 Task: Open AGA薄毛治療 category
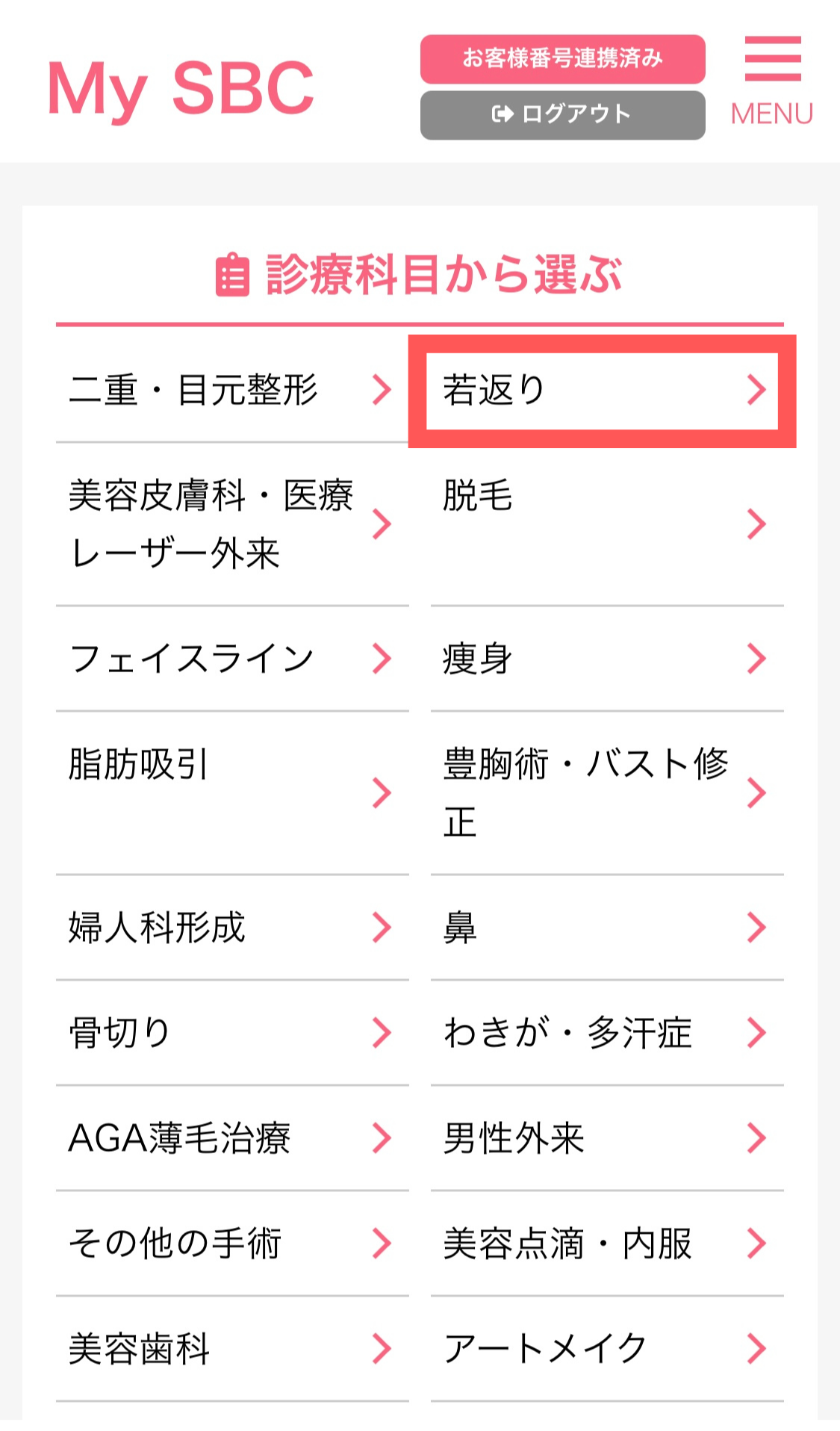click(231, 1138)
